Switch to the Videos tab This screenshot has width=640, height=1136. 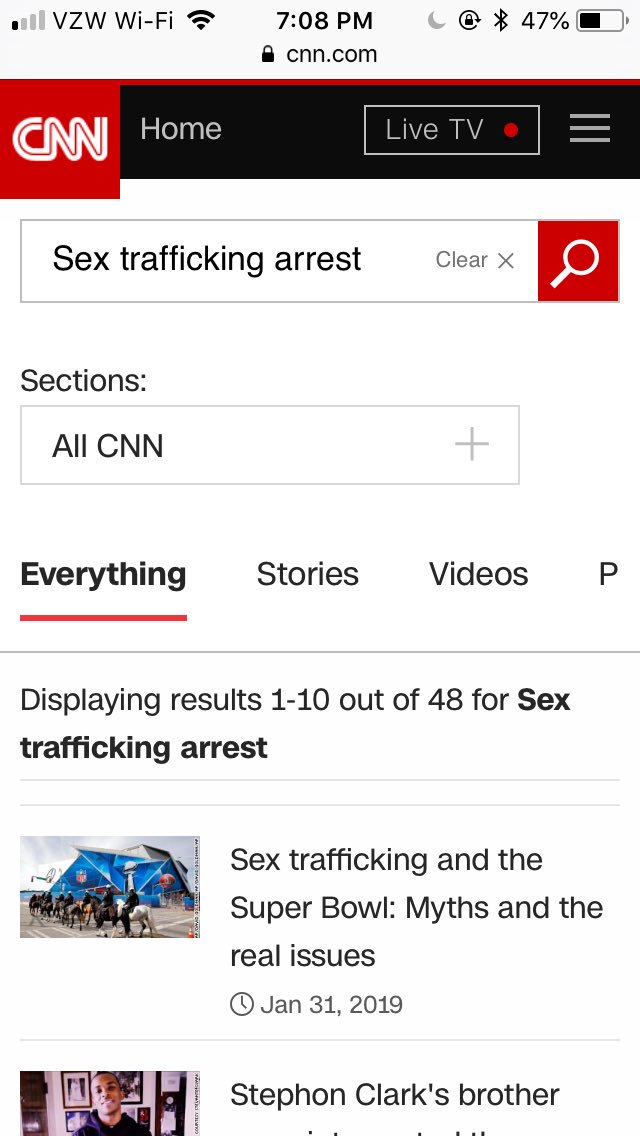pyautogui.click(x=478, y=574)
